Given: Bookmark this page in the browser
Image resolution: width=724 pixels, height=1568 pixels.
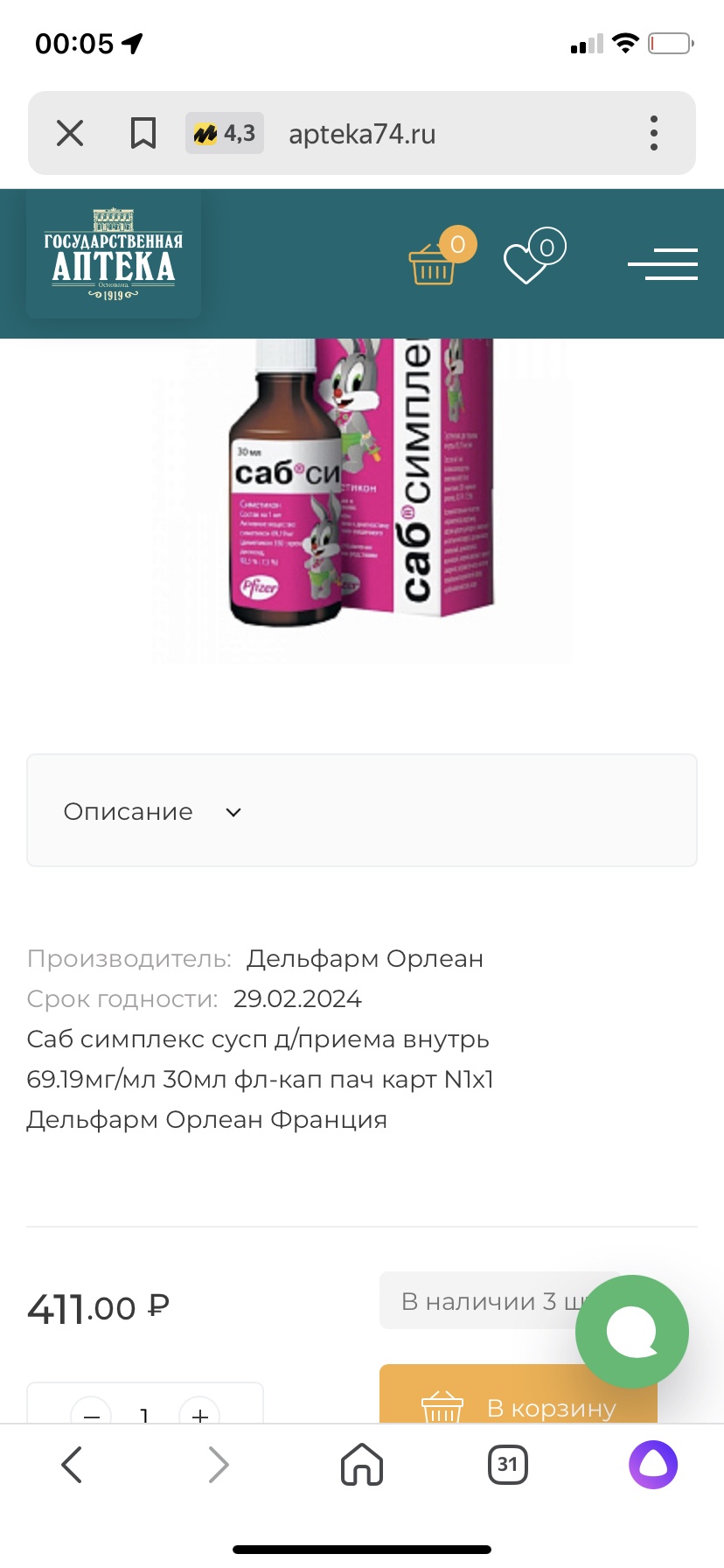Looking at the screenshot, I should point(143,134).
